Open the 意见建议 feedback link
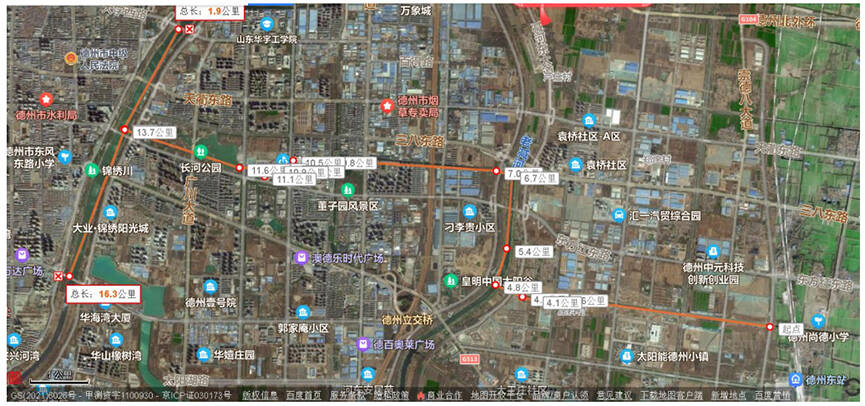 tap(616, 395)
